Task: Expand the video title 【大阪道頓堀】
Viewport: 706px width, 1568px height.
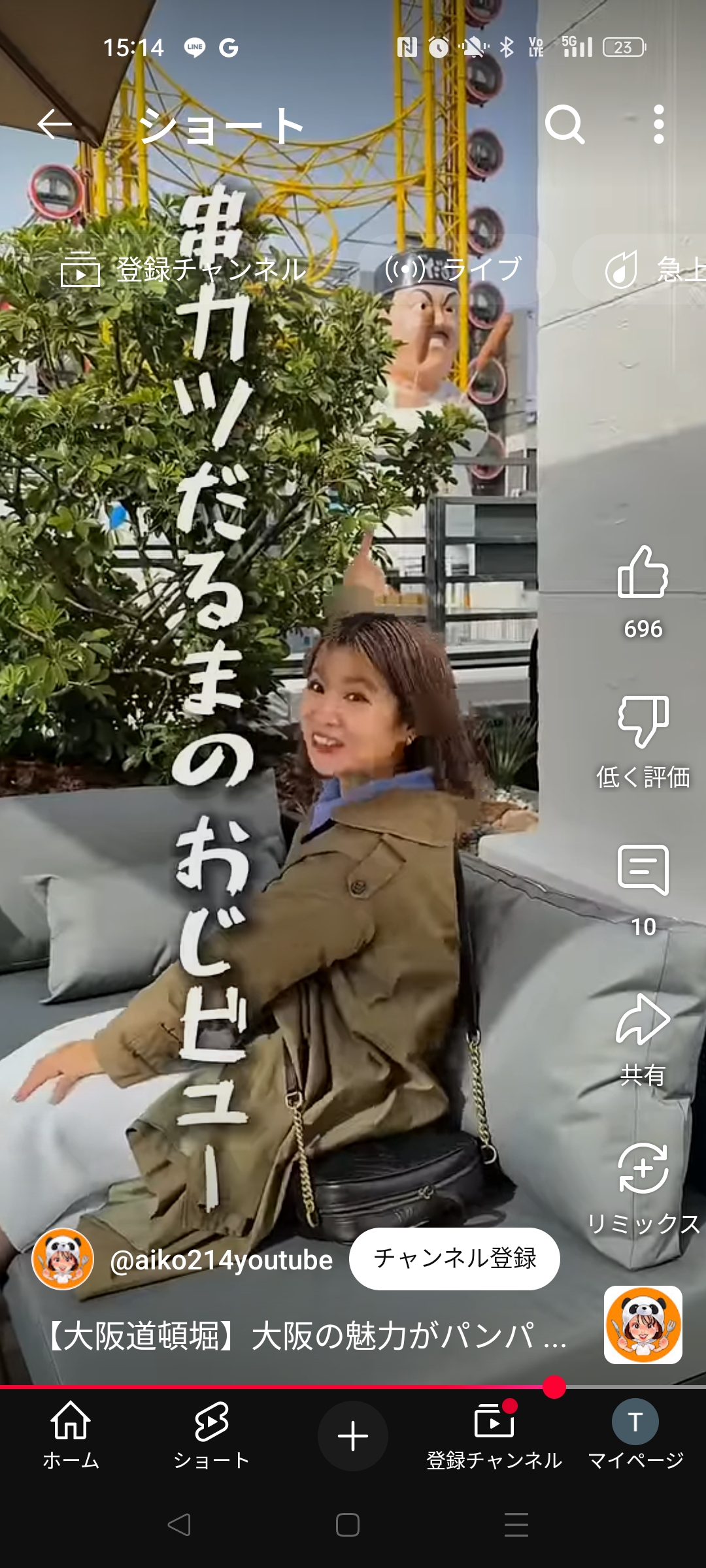Action: 305,1335
